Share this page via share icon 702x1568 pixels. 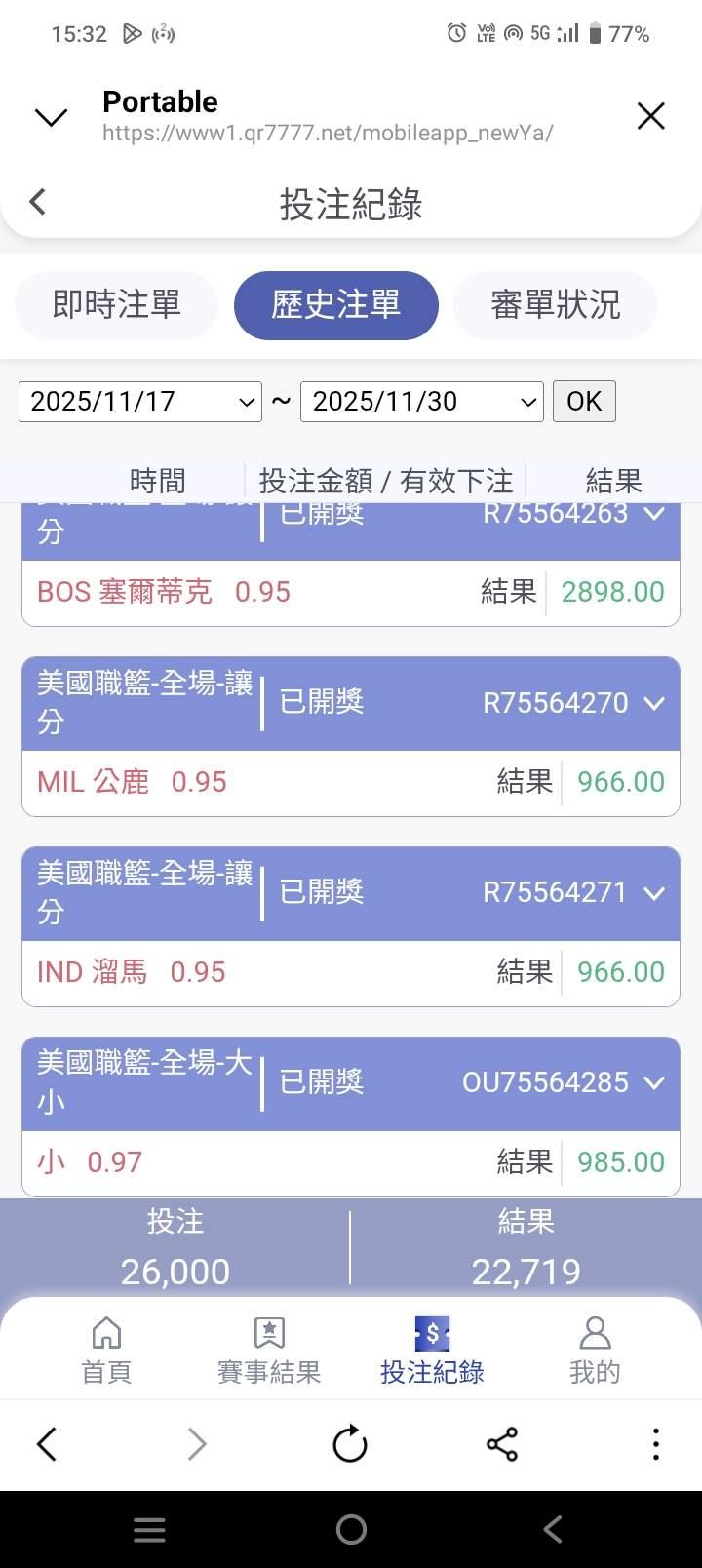coord(502,1444)
